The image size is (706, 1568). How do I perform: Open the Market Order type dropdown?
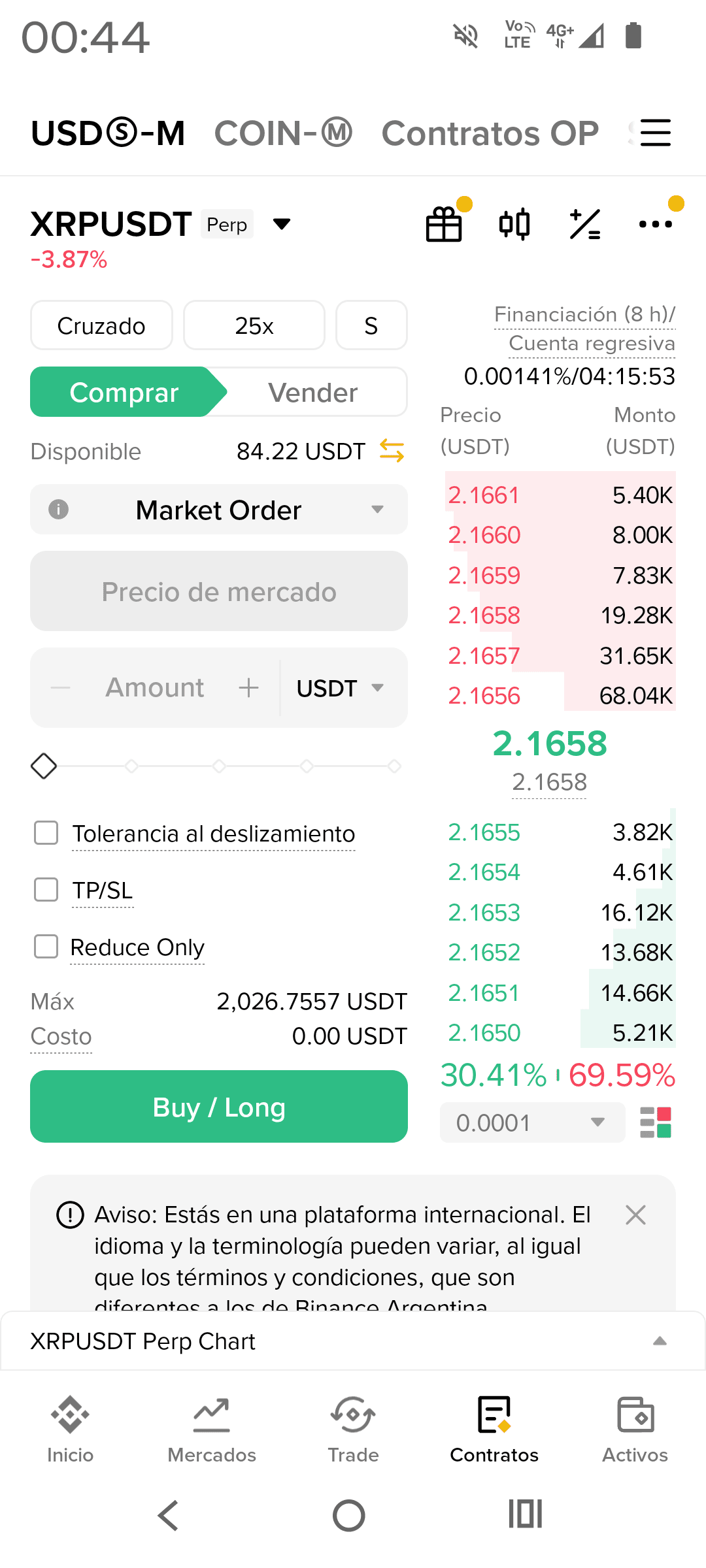(219, 510)
